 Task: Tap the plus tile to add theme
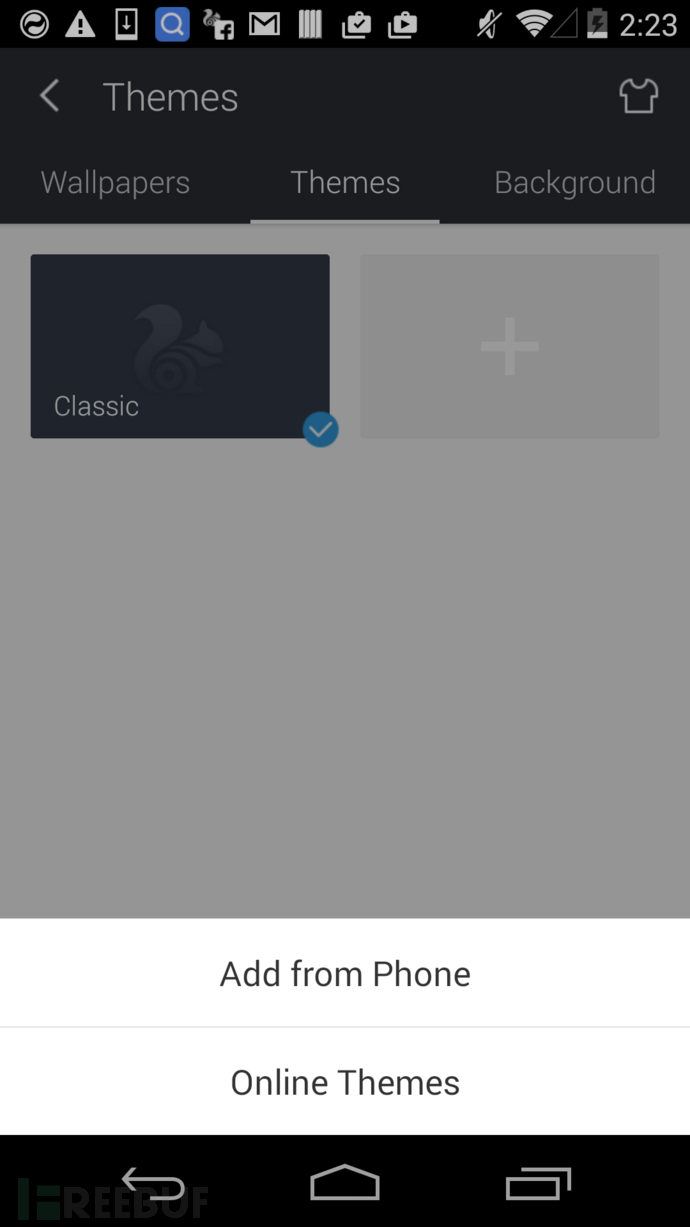(x=510, y=346)
